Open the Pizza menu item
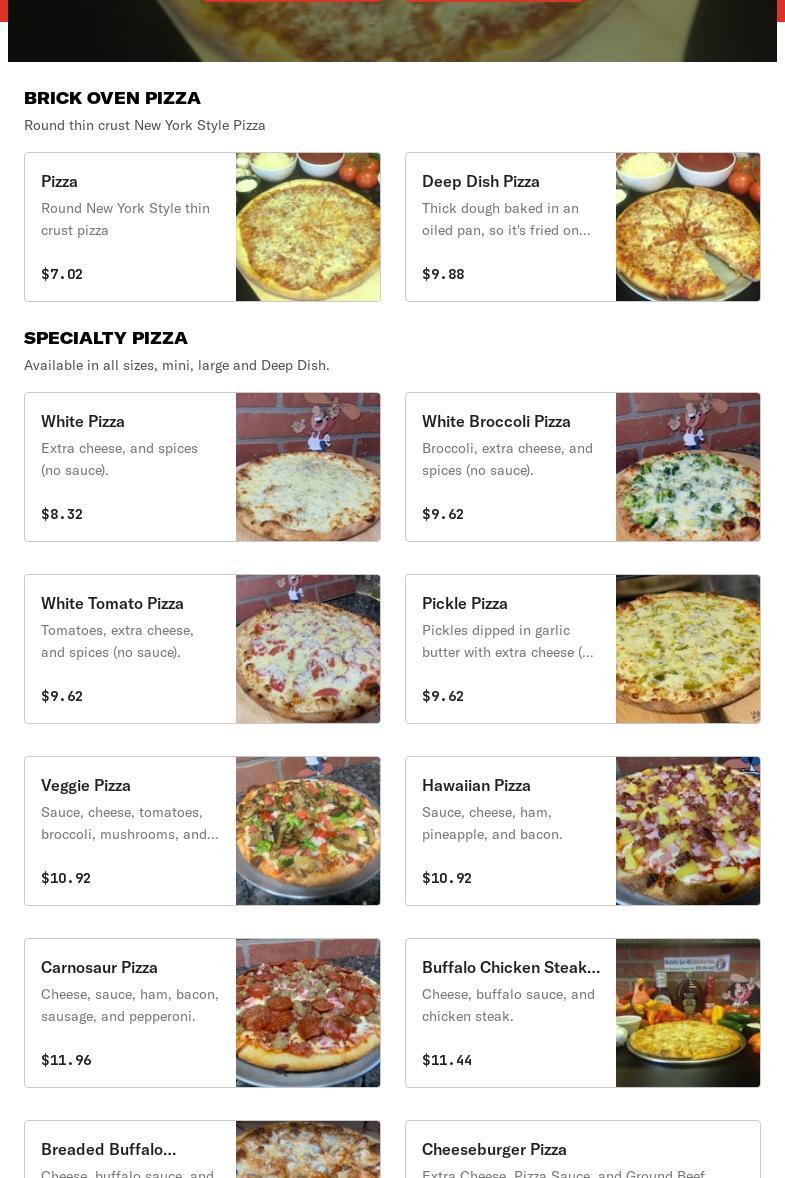 pyautogui.click(x=202, y=227)
